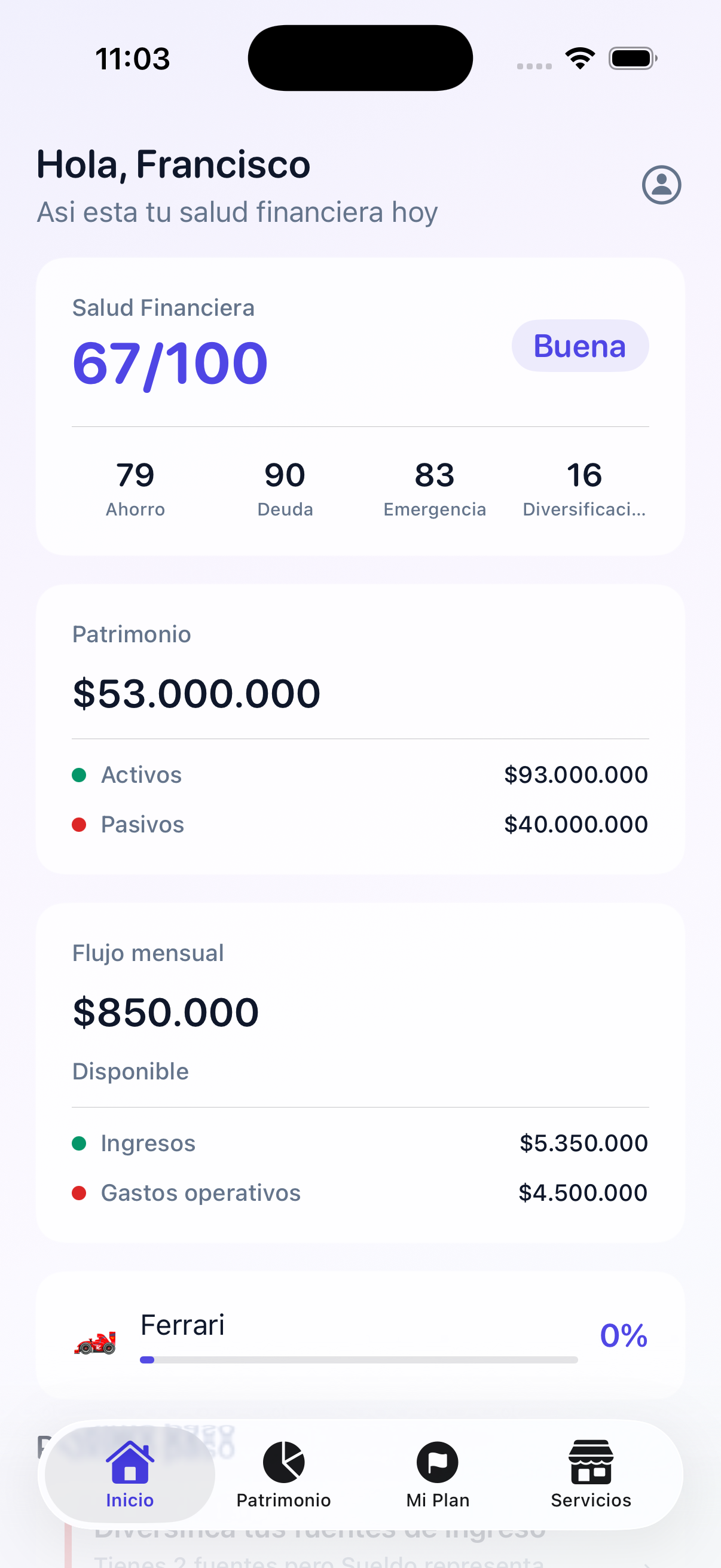The image size is (721, 1568).
Task: Tap the Ahorro score value 79
Action: point(135,476)
